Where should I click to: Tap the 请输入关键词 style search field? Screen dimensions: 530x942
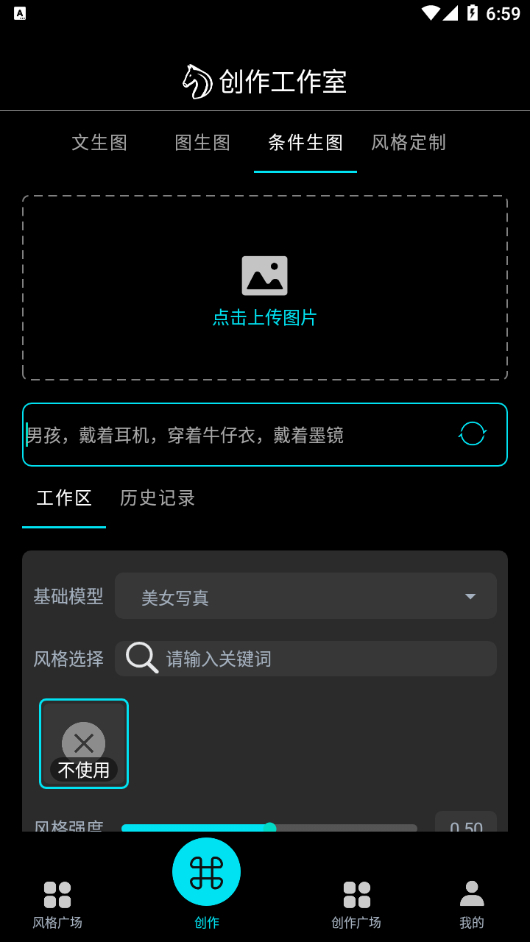305,659
